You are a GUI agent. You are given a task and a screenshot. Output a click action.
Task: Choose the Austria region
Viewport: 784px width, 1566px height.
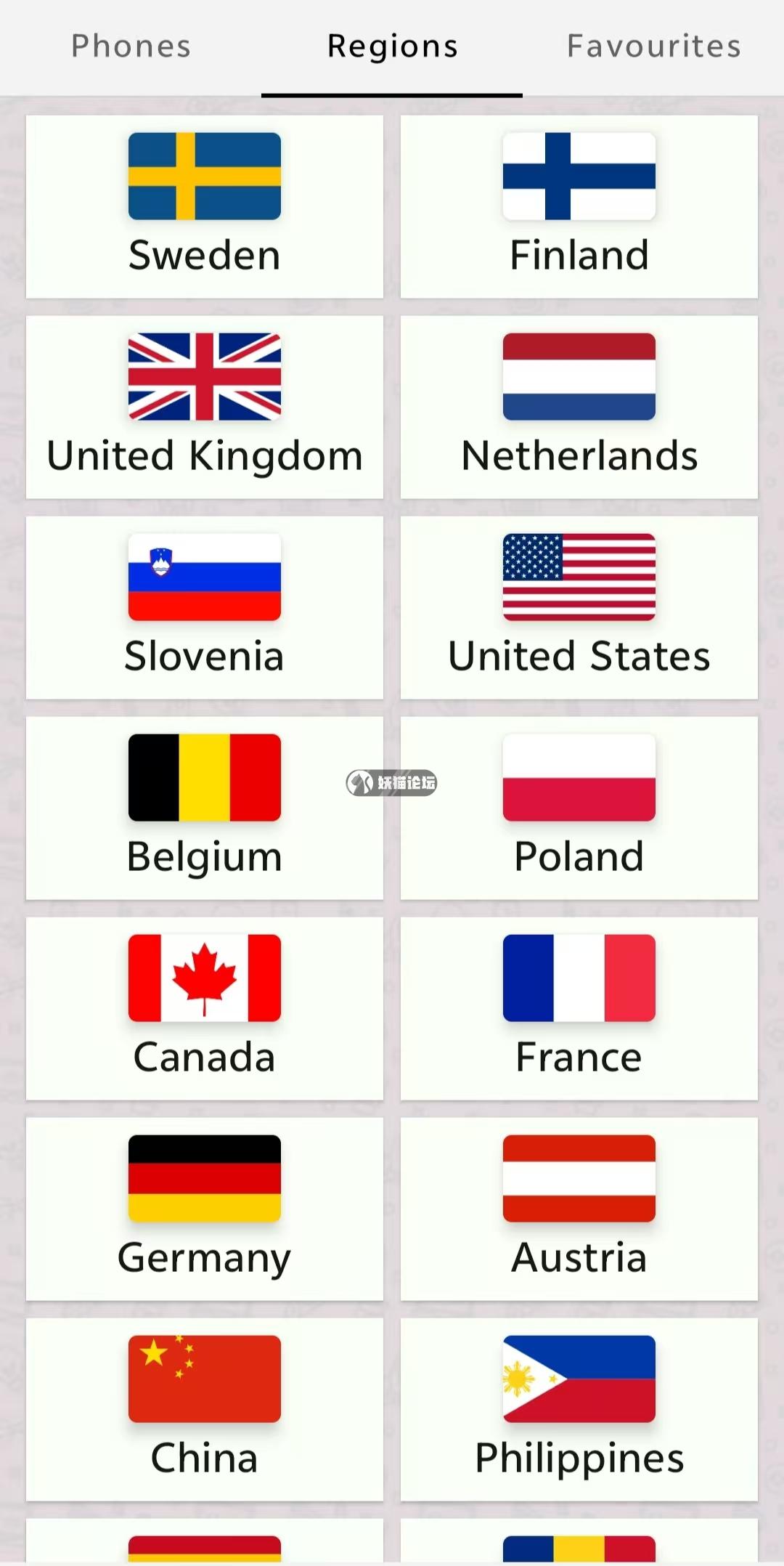click(x=579, y=1209)
